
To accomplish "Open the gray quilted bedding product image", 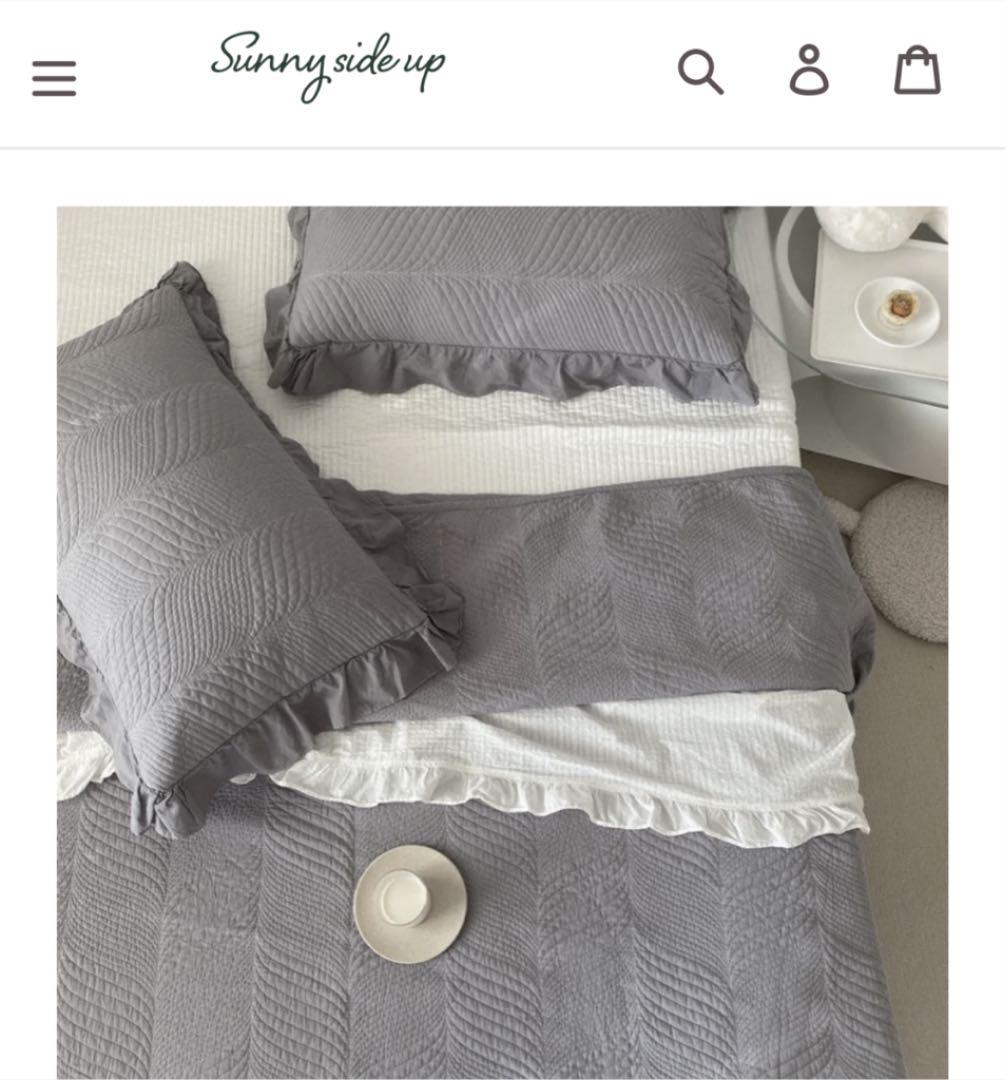I will tap(502, 640).
